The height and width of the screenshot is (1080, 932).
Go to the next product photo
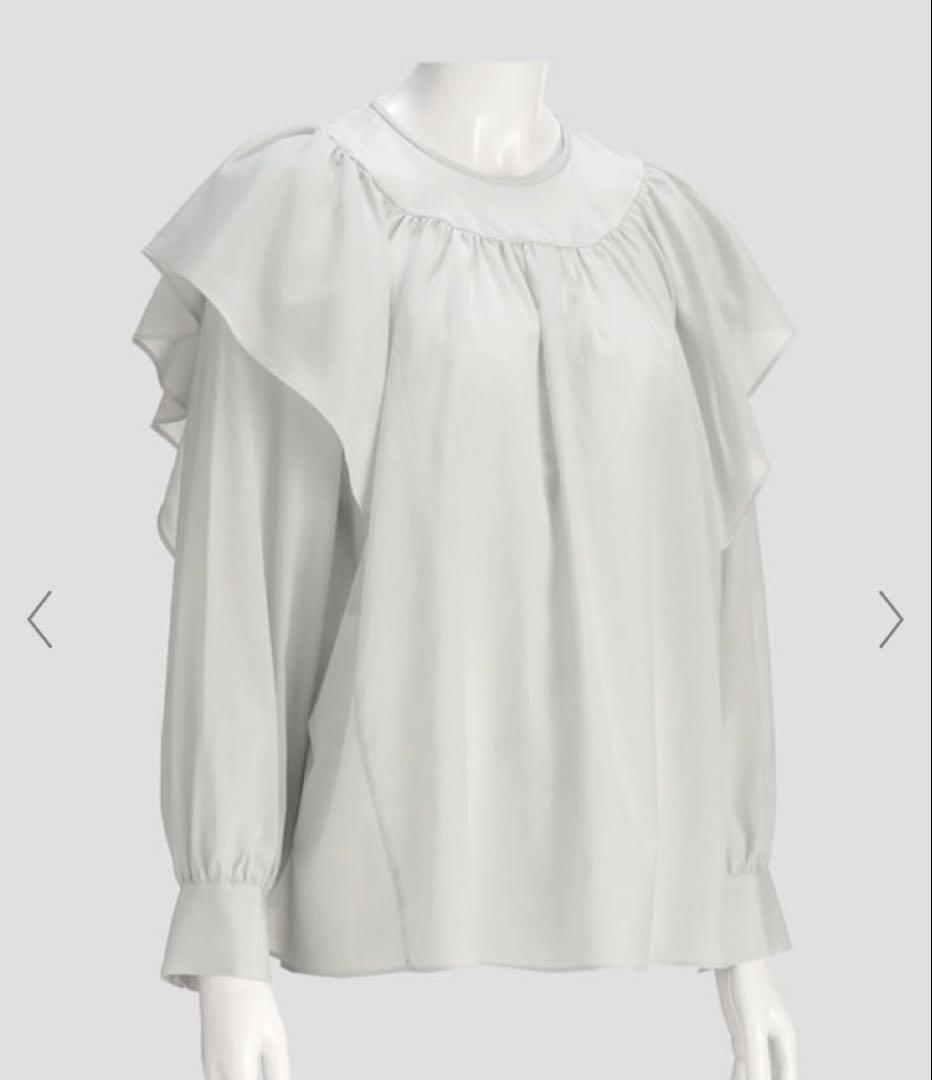890,620
